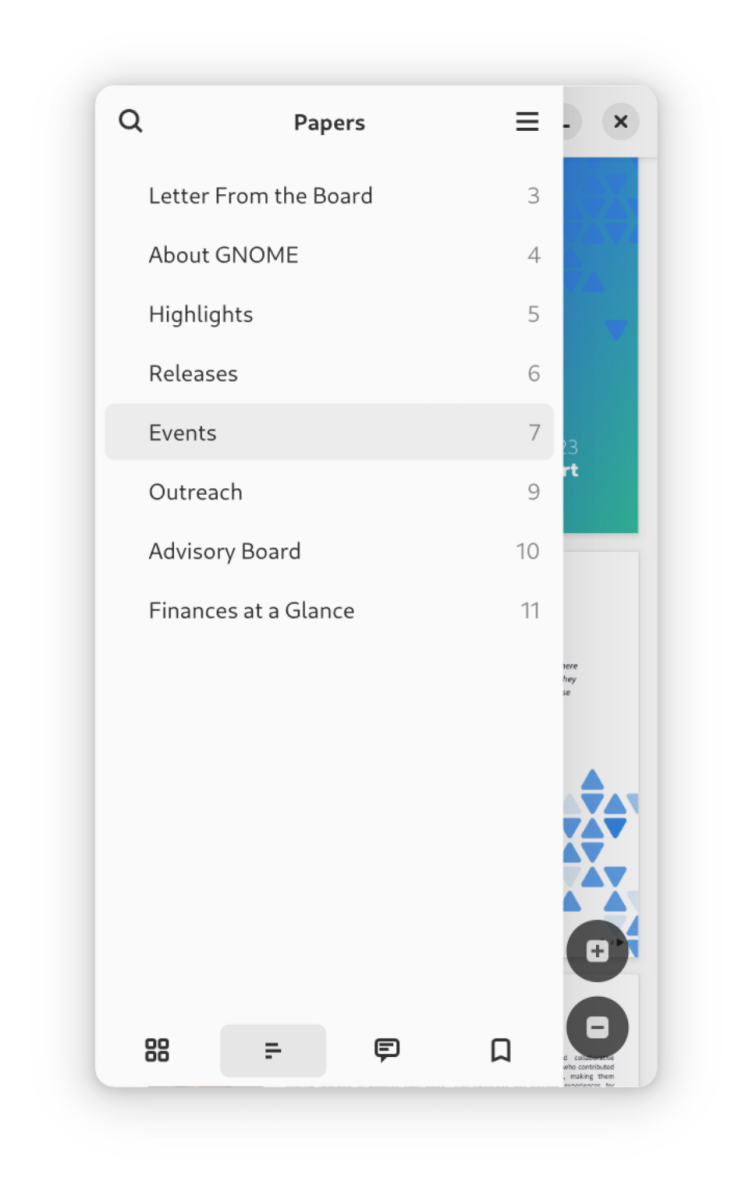The height and width of the screenshot is (1191, 752).
Task: Select the outline tab
Action: [272, 1050]
